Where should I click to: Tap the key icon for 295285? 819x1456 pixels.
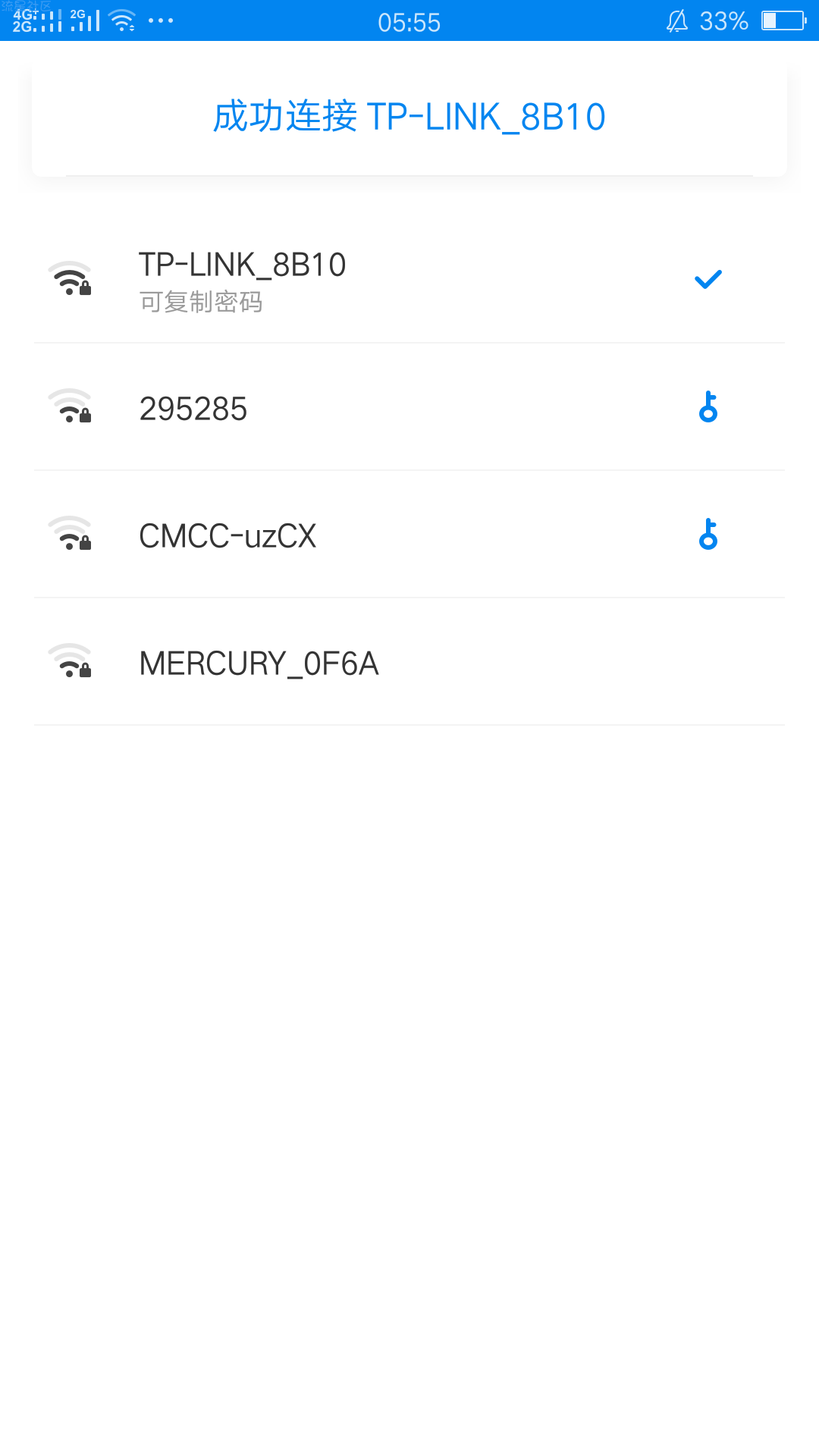click(708, 407)
